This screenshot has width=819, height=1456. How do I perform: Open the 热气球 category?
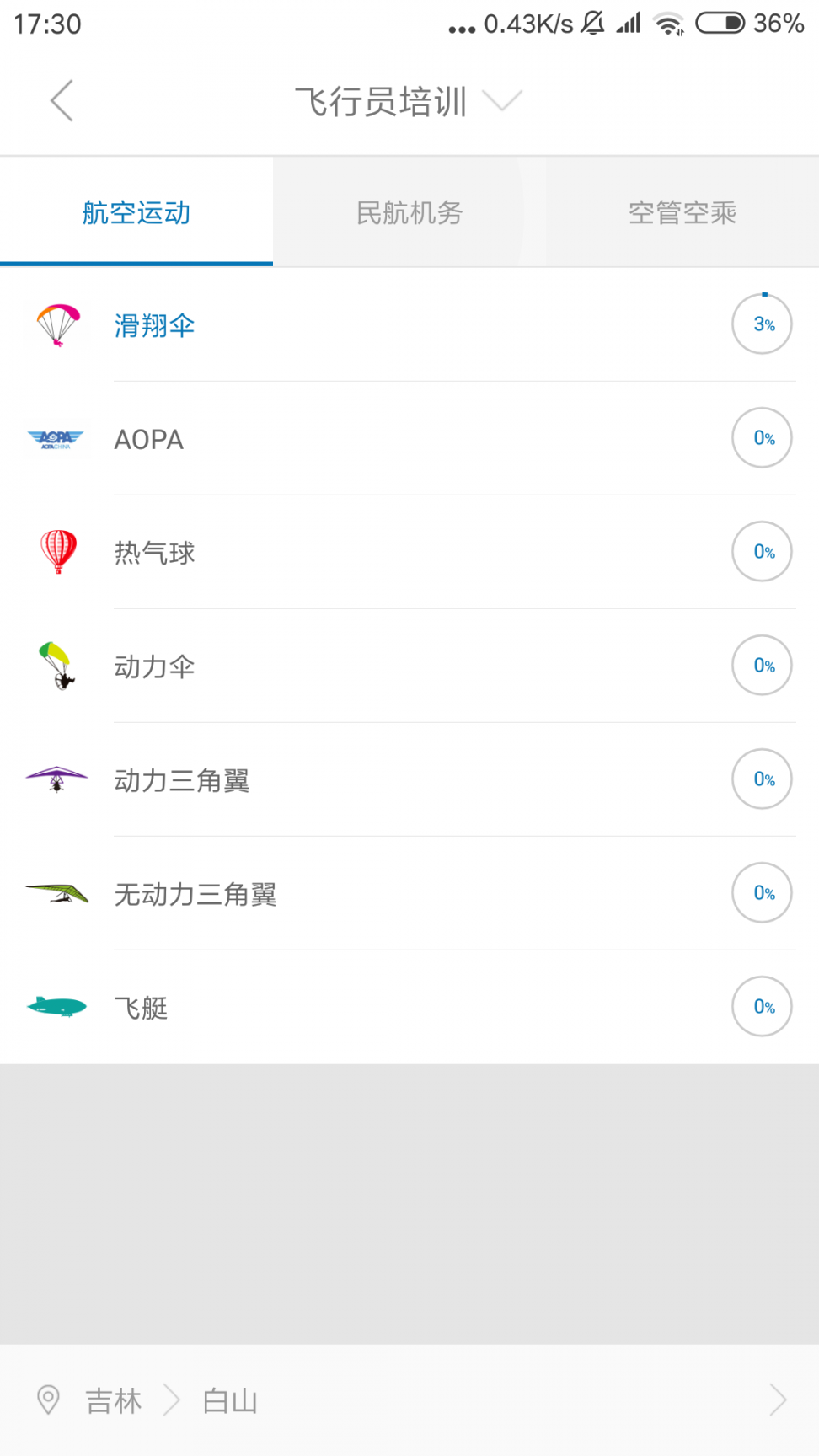[155, 553]
